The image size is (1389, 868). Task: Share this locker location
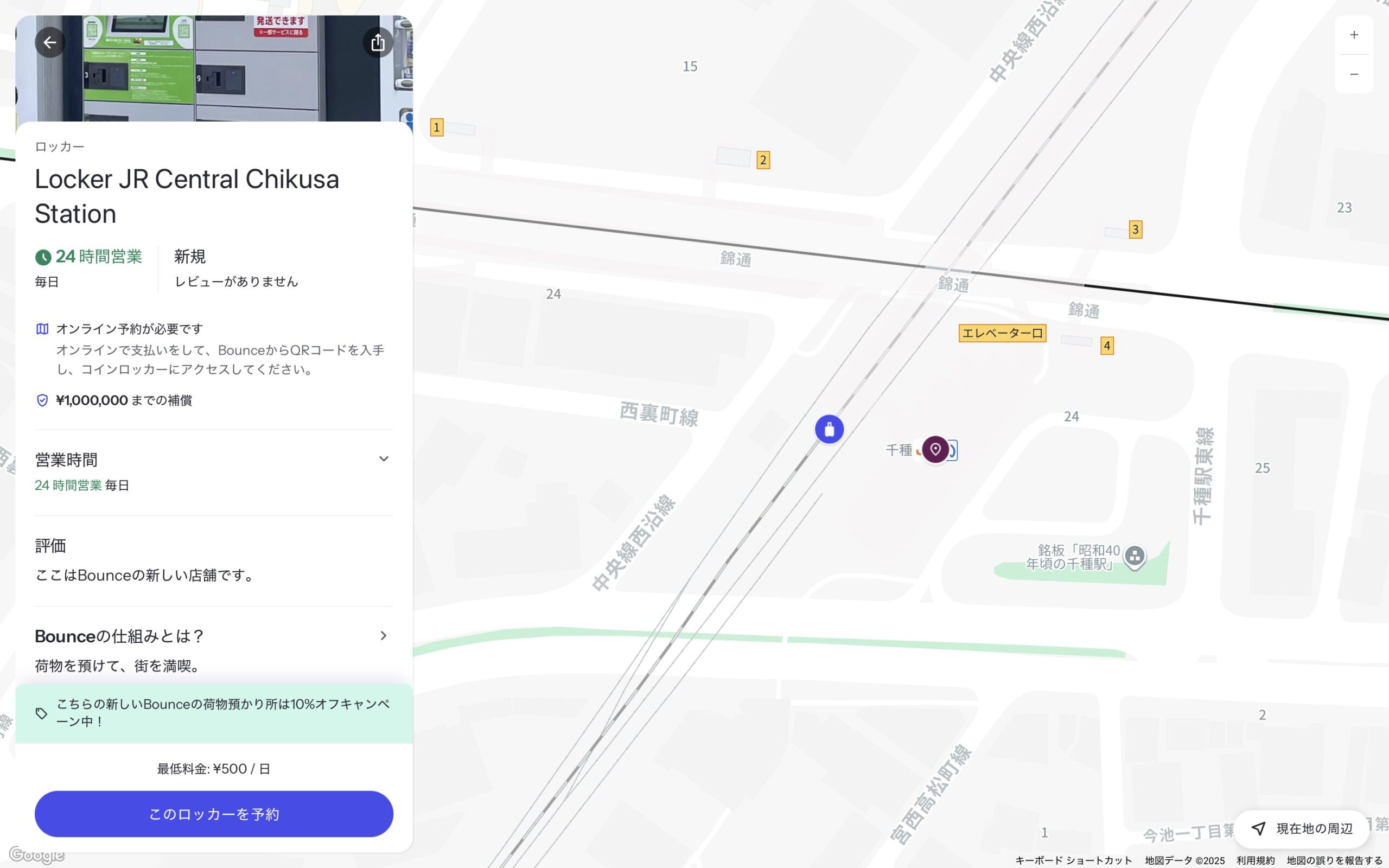tap(378, 42)
